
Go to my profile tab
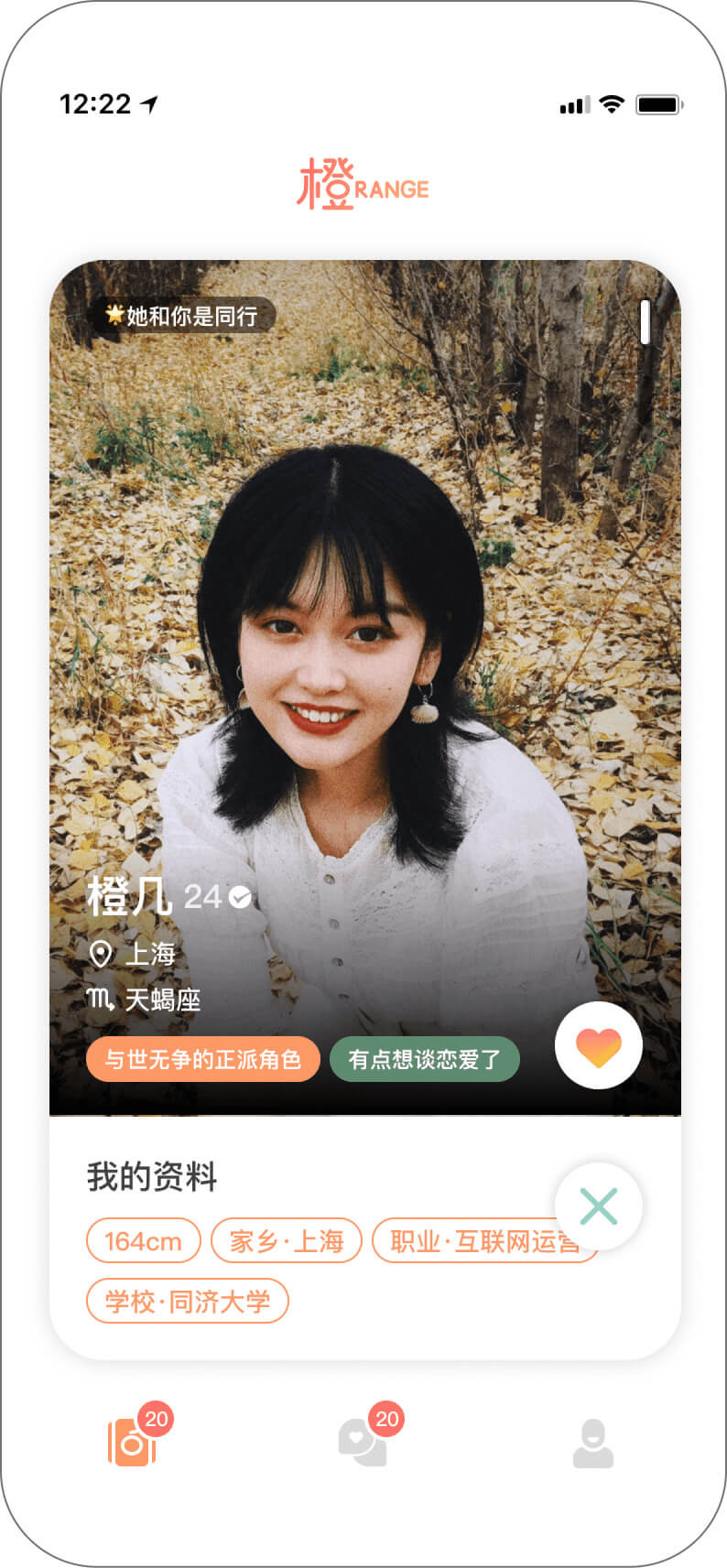pos(592,1444)
